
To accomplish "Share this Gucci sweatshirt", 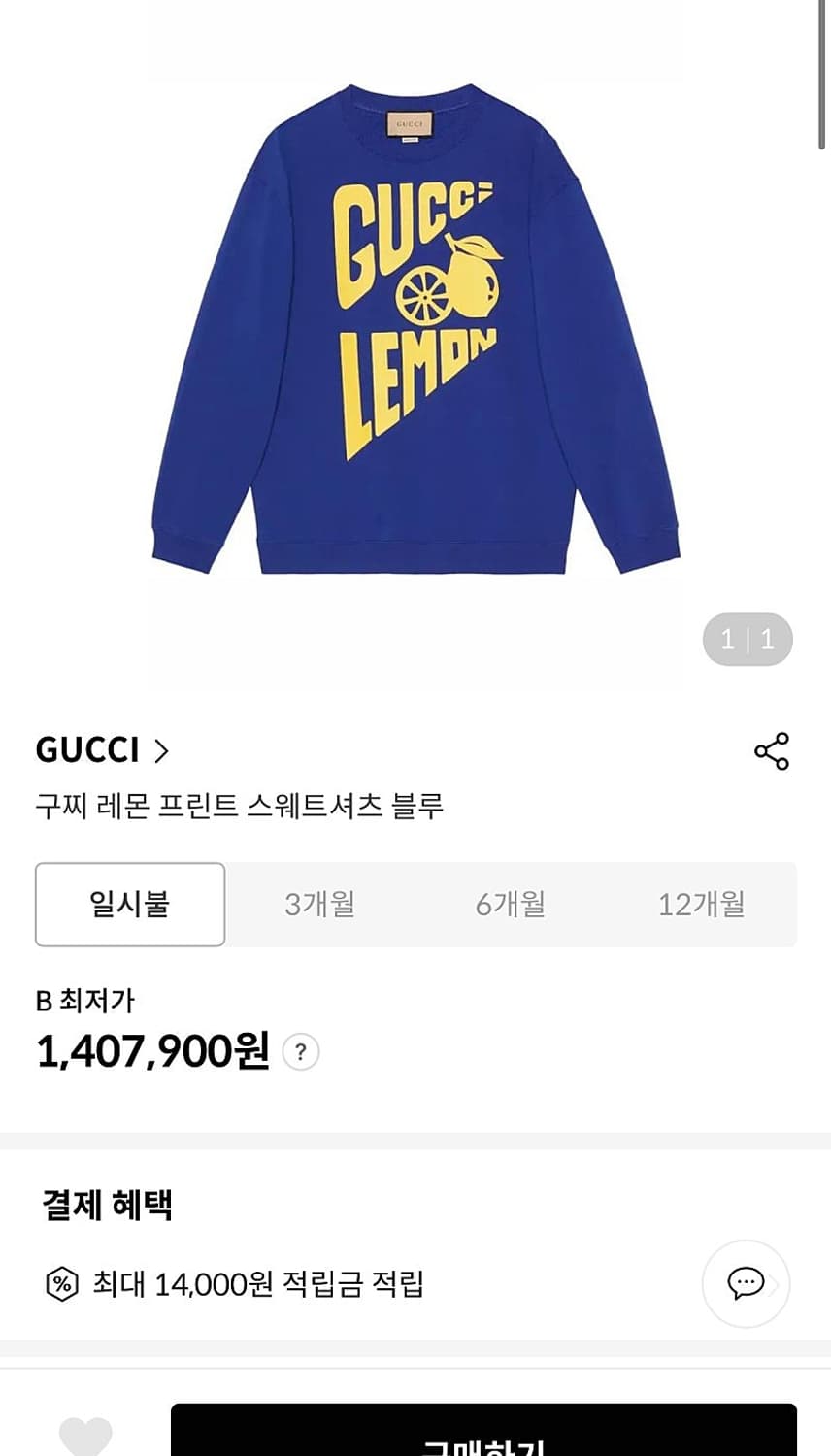I will point(772,751).
